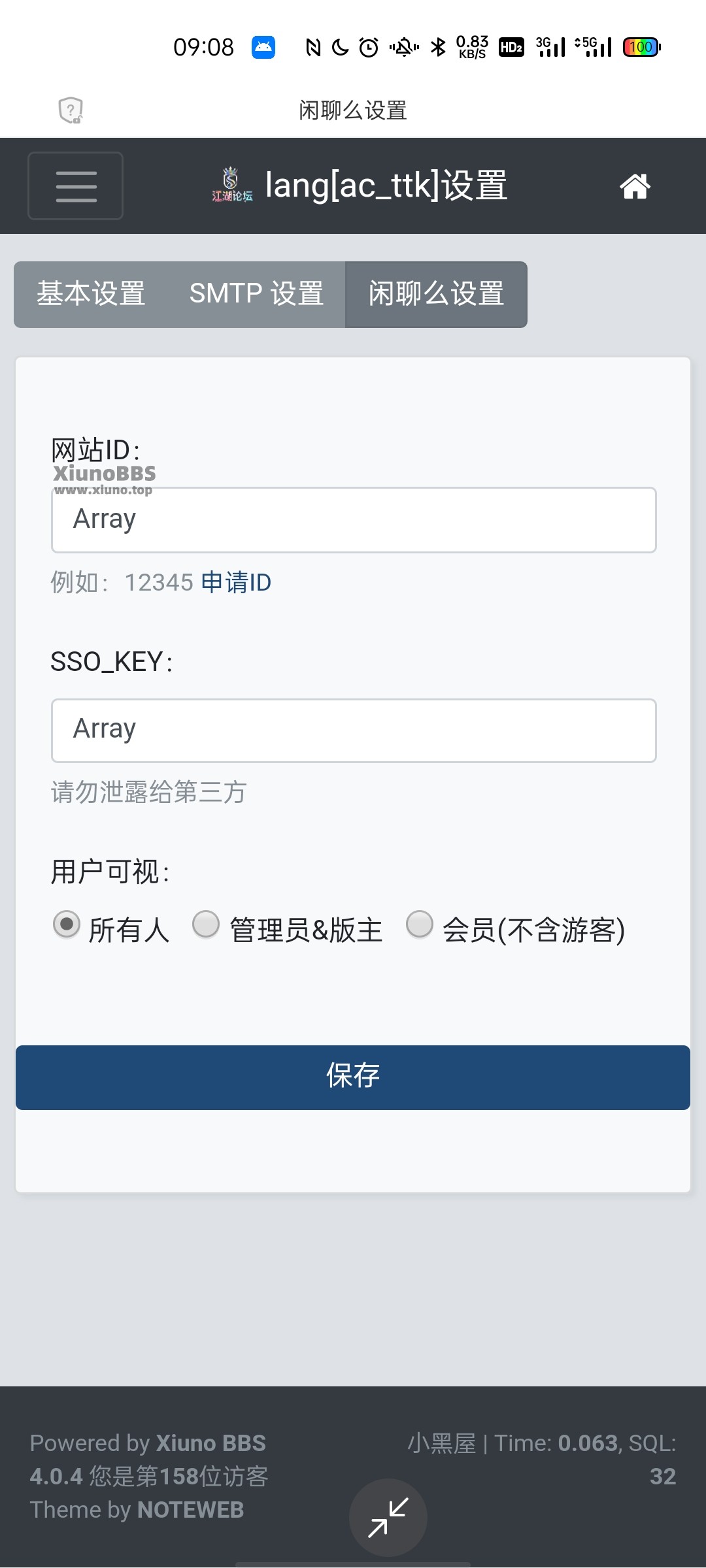Switch to the SMTP 设置 tab
Viewport: 706px width, 1568px height.
[256, 294]
